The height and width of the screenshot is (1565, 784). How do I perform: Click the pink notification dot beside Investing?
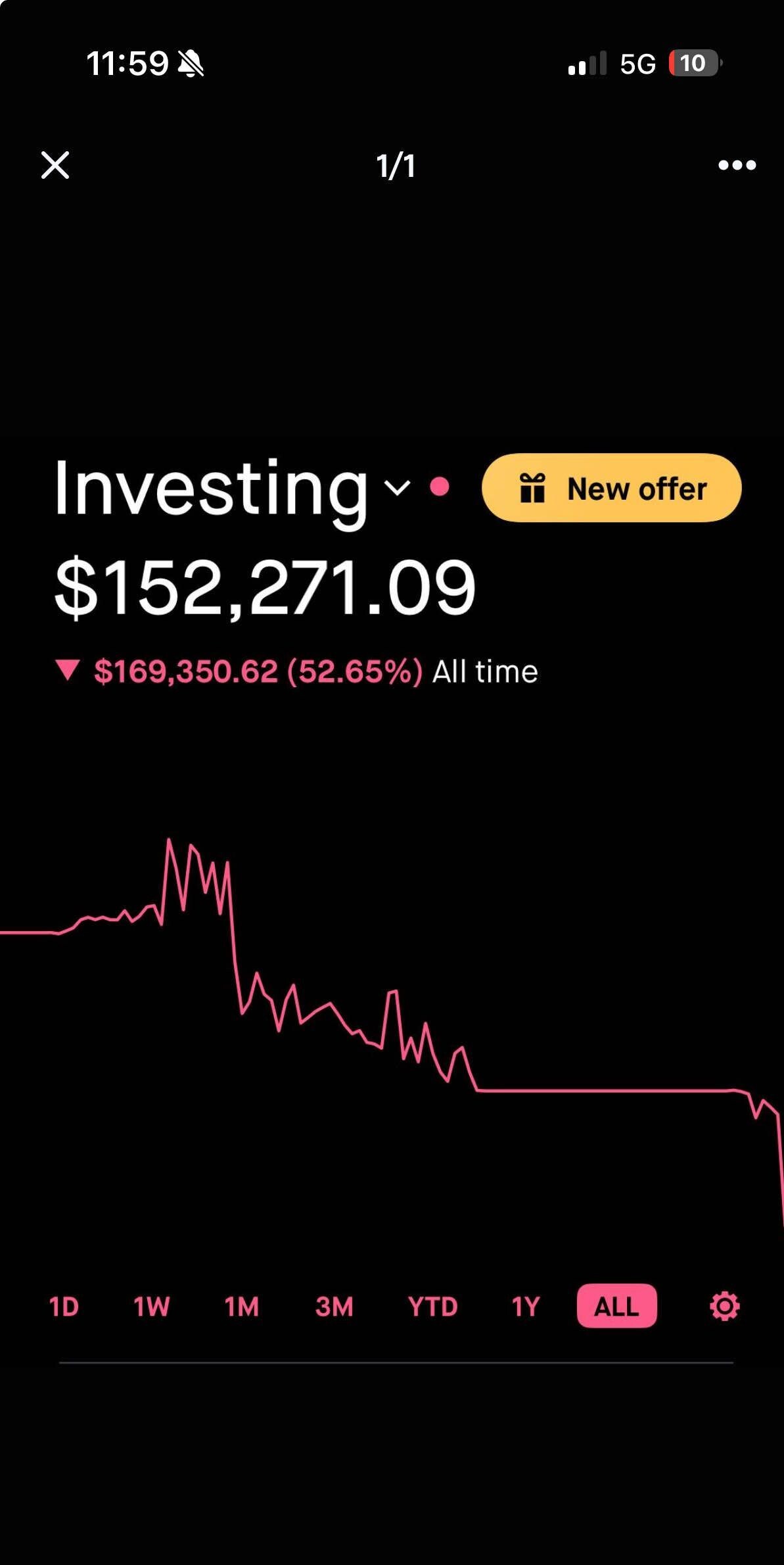(438, 487)
